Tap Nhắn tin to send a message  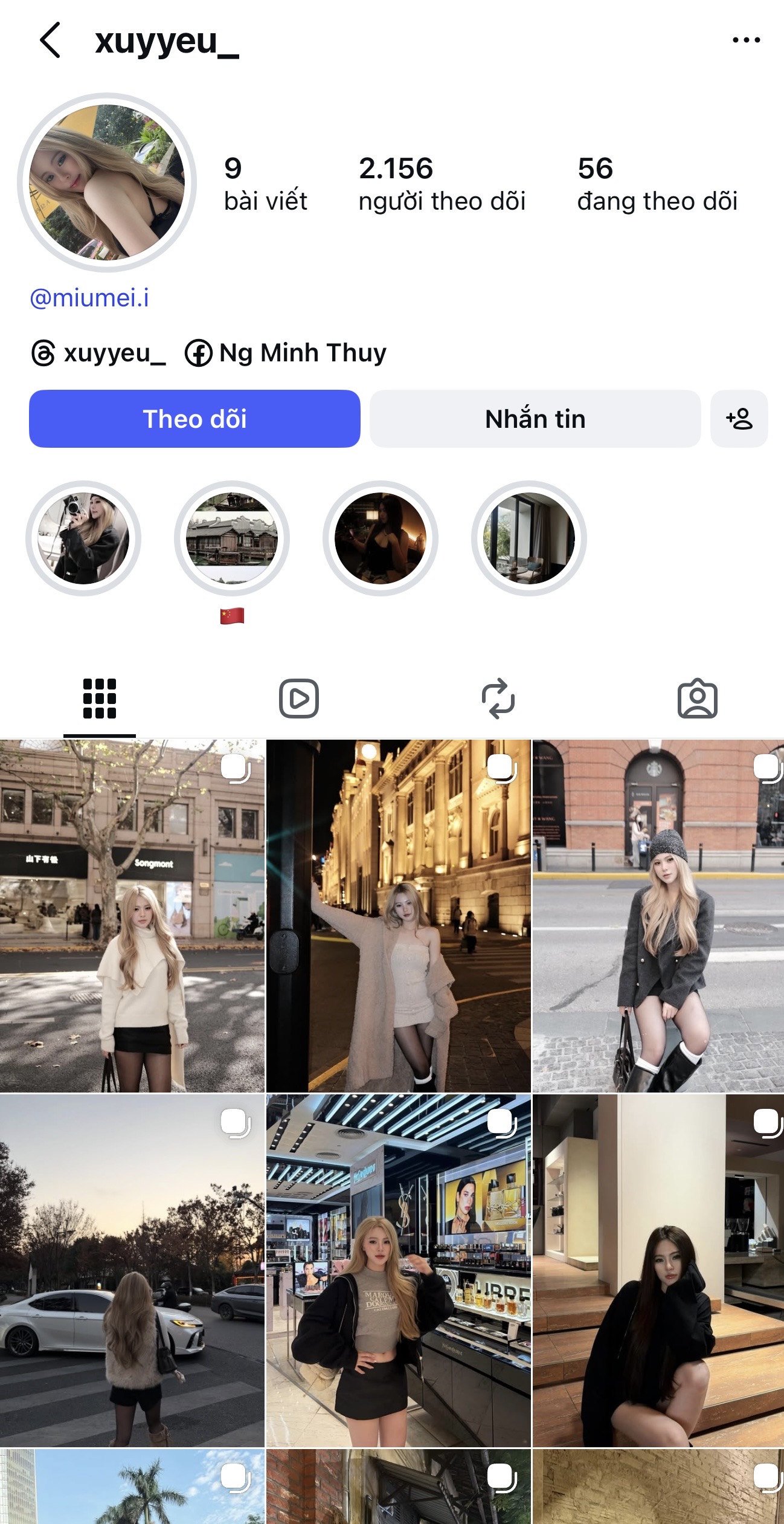(x=535, y=419)
